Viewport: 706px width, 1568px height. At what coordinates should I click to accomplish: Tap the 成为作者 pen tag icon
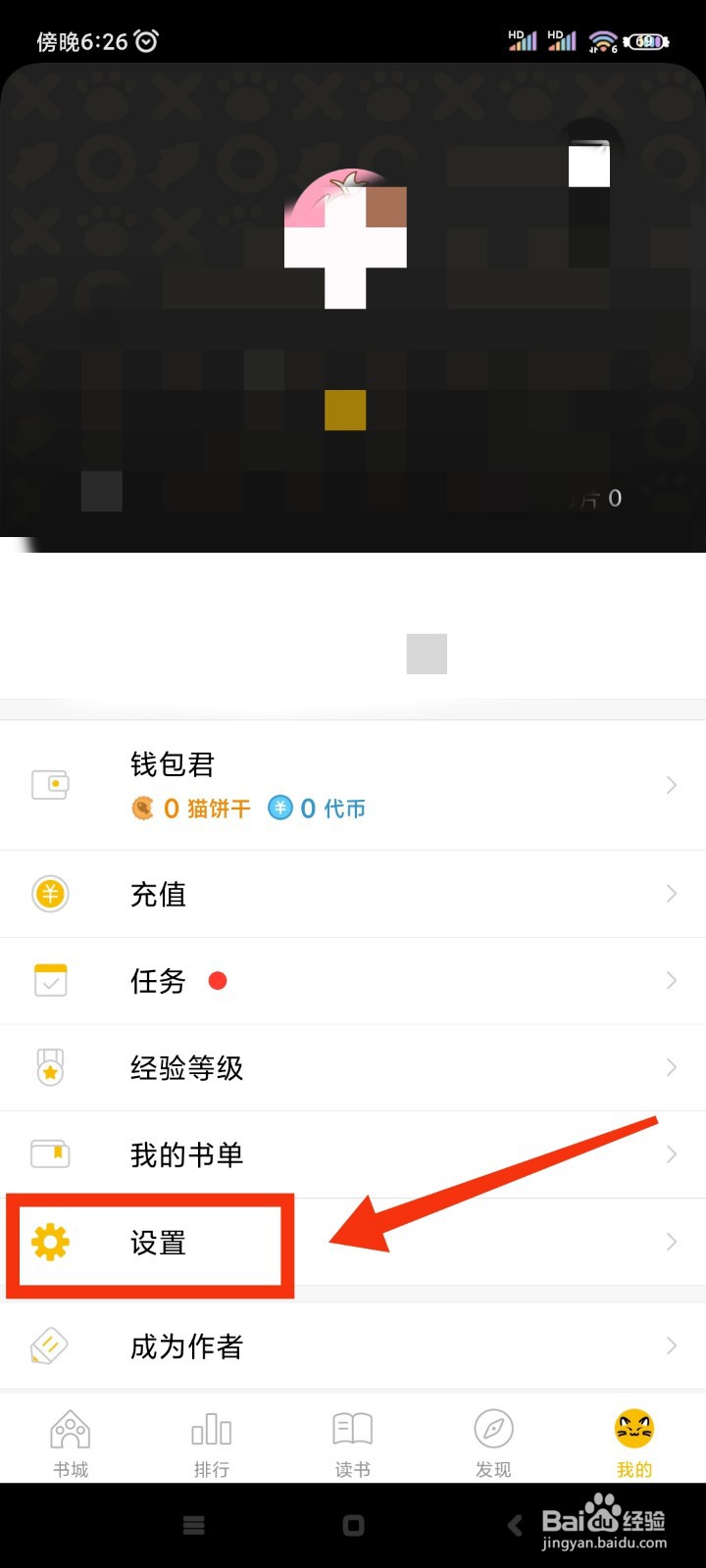coord(50,1346)
